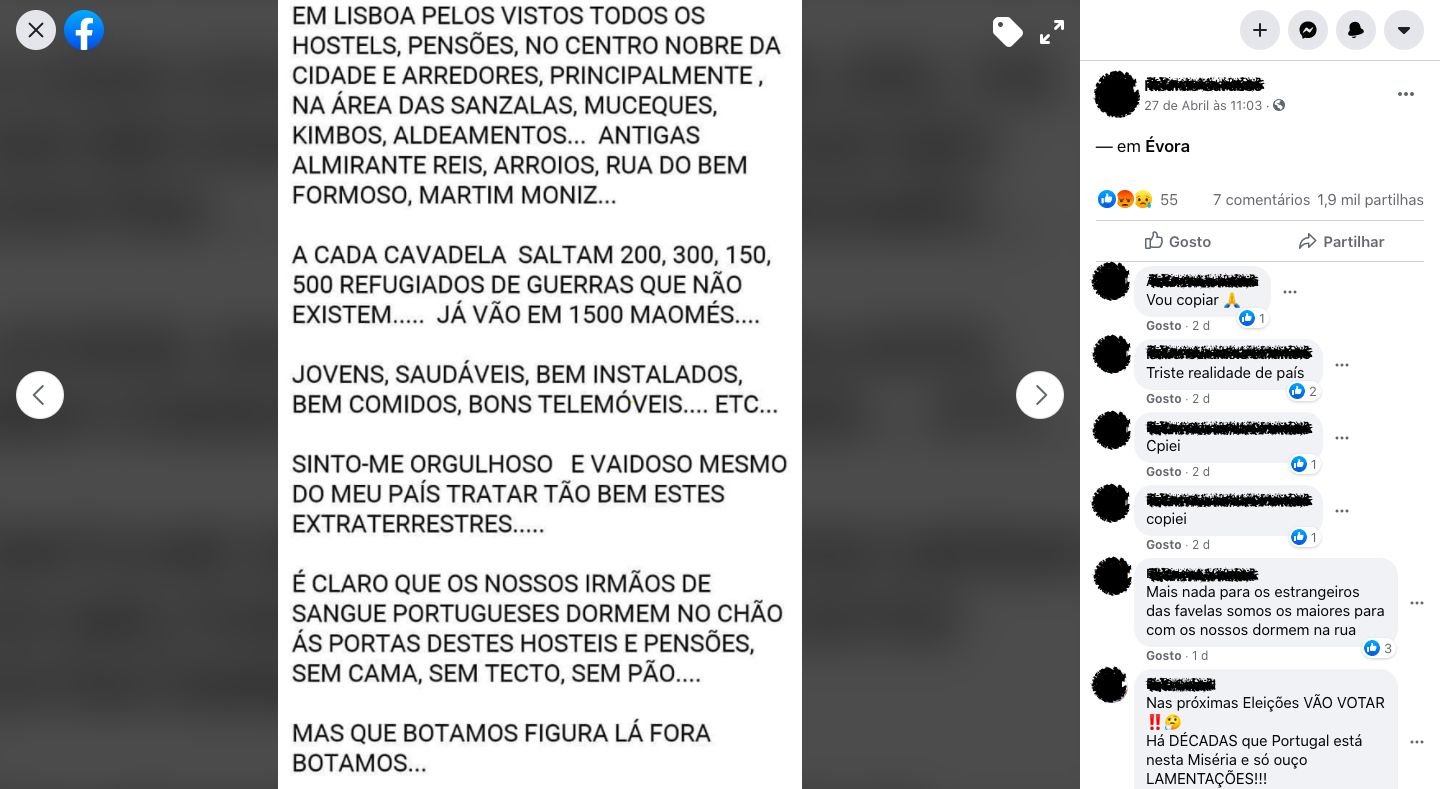Open Messenger
This screenshot has width=1440, height=789.
1308,30
